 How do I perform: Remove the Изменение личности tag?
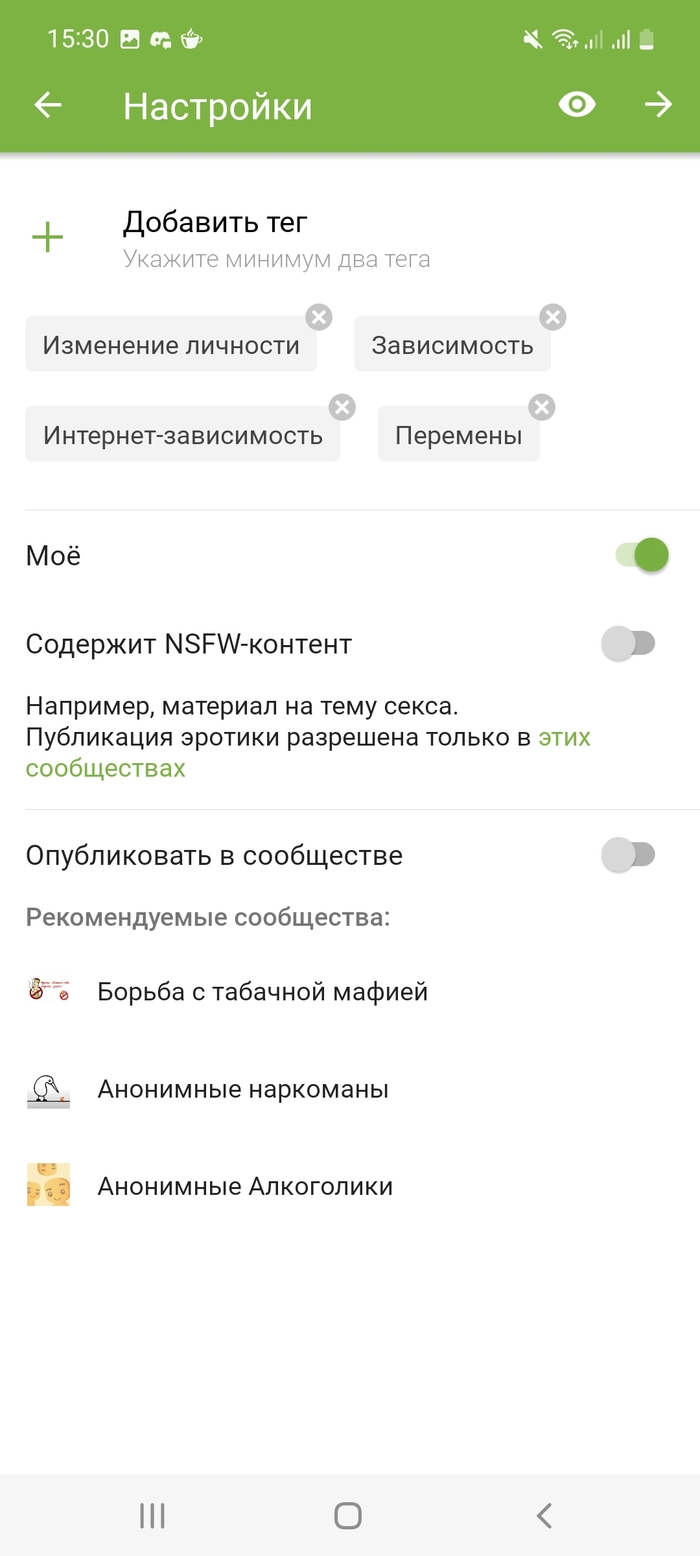pyautogui.click(x=318, y=317)
